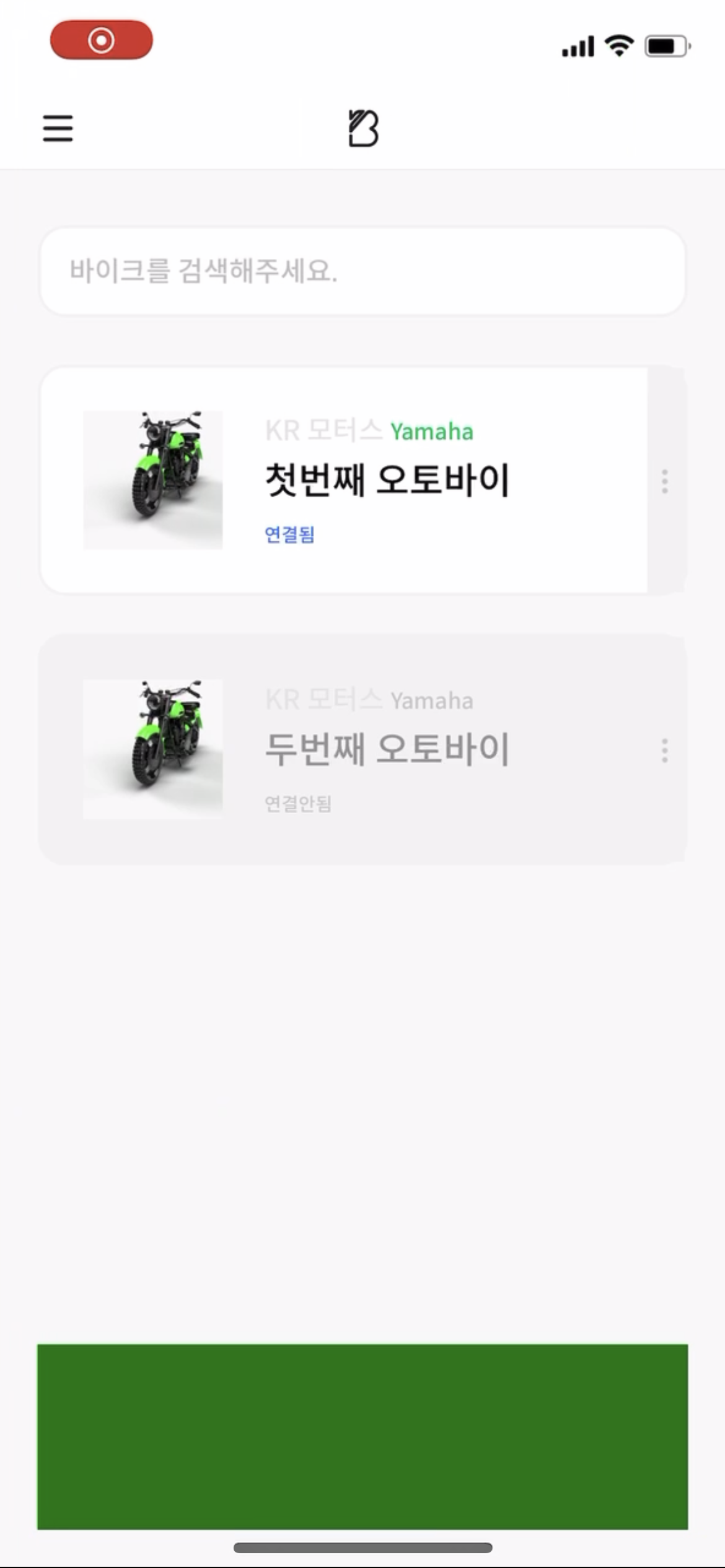Open more options for 첫번째 오토바이

pos(665,481)
